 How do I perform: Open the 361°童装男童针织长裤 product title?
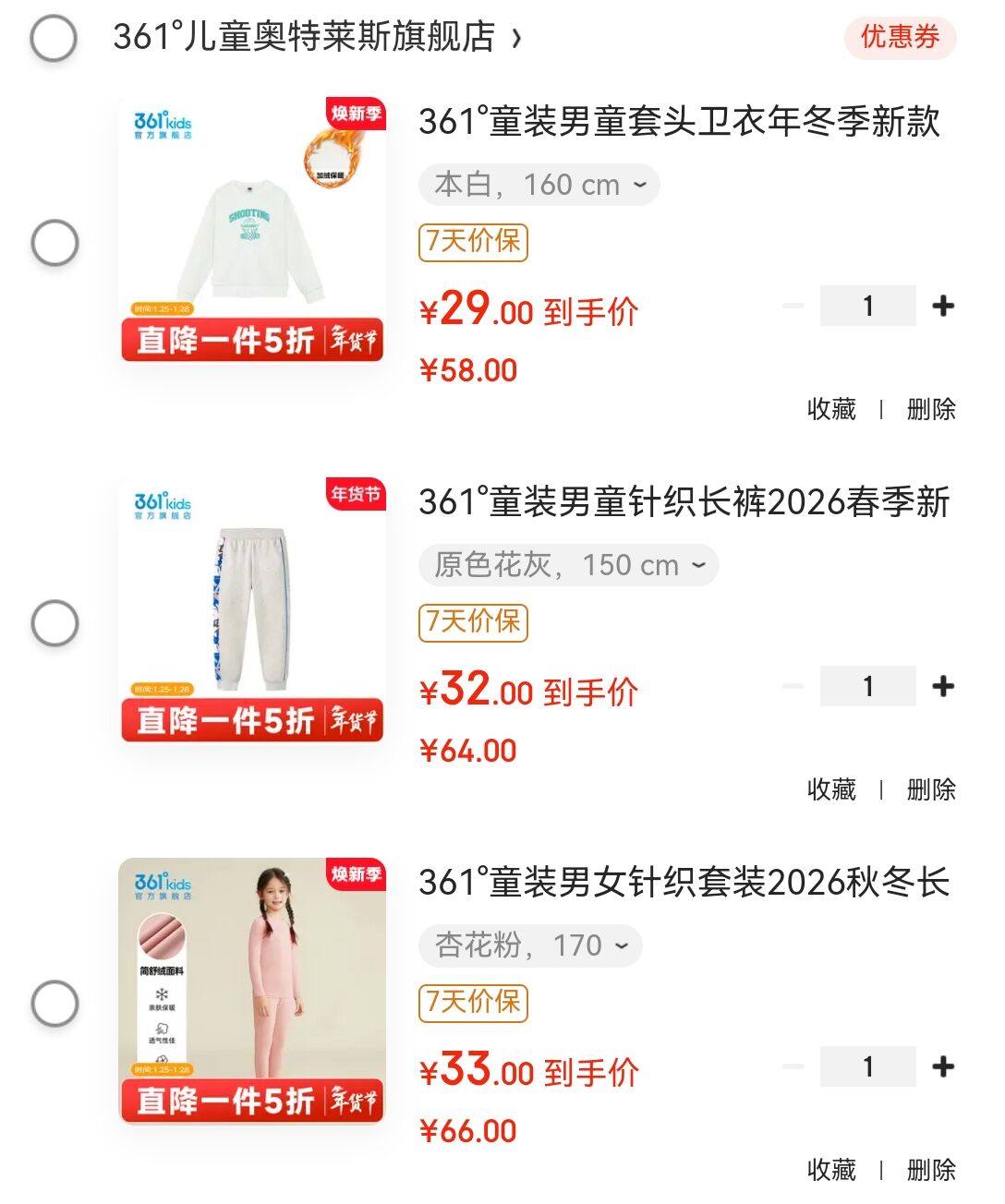(684, 502)
